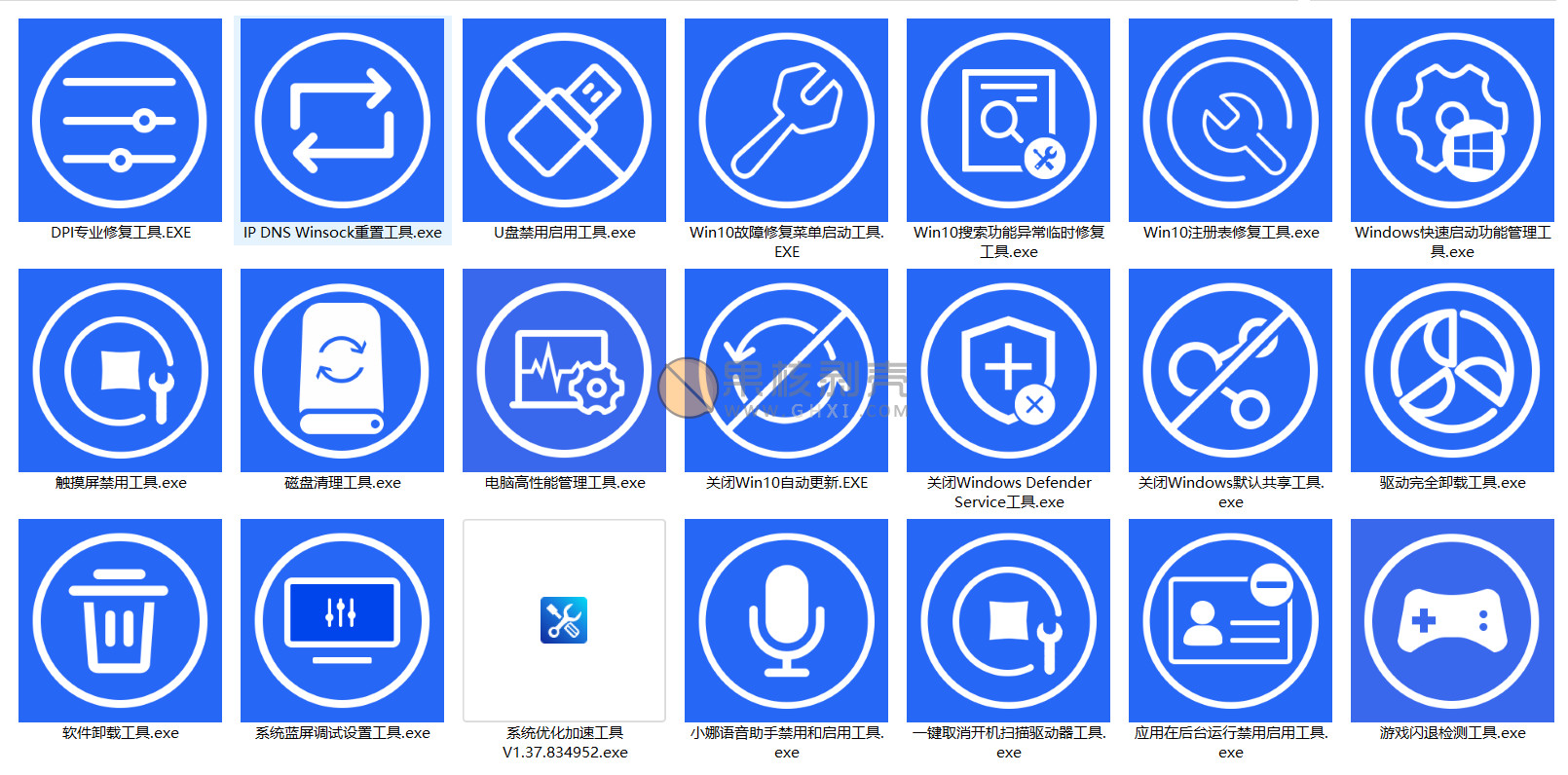Select 软件卸载工具.exe
The image size is (1568, 775).
pyautogui.click(x=120, y=621)
